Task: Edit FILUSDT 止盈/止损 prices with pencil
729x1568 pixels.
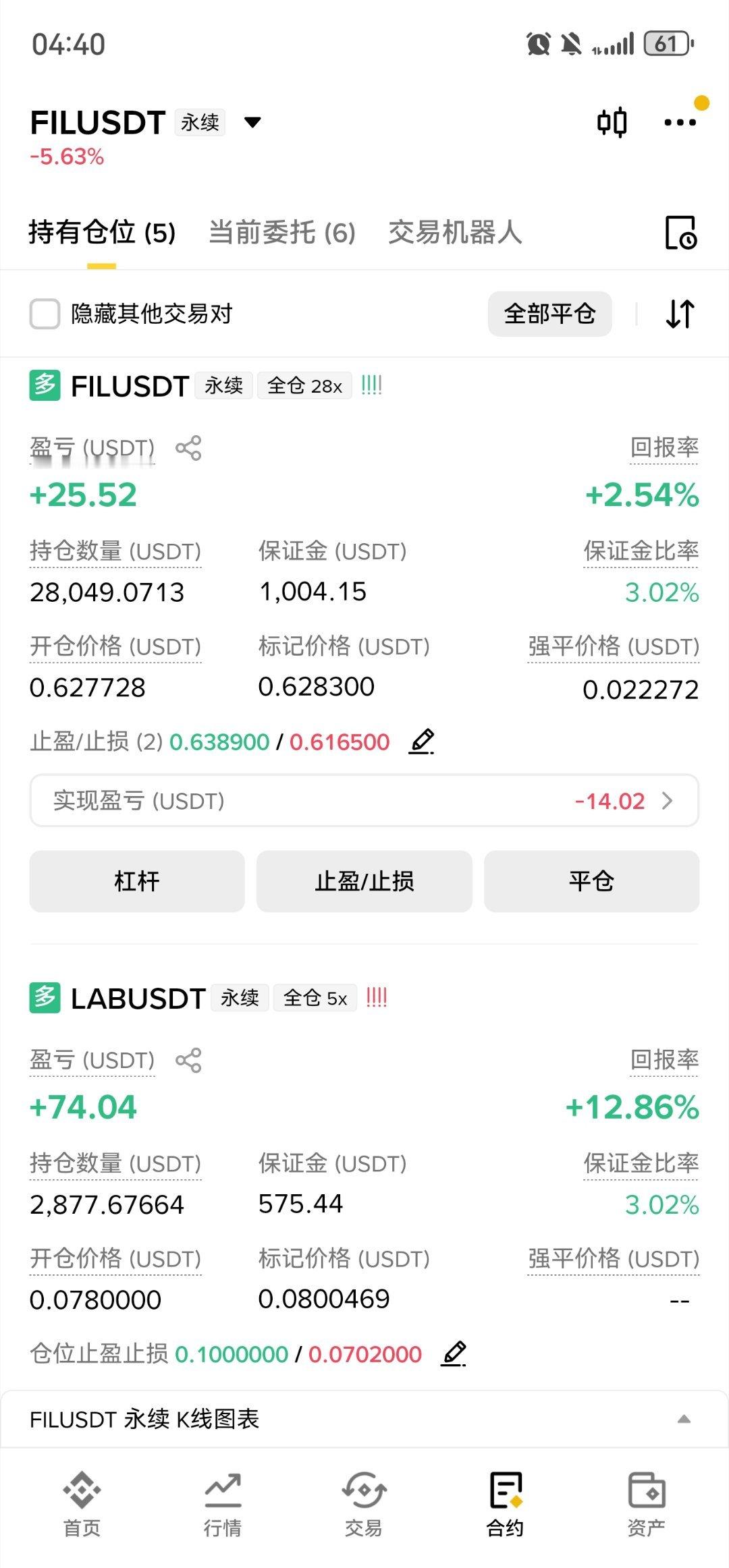Action: 422,741
